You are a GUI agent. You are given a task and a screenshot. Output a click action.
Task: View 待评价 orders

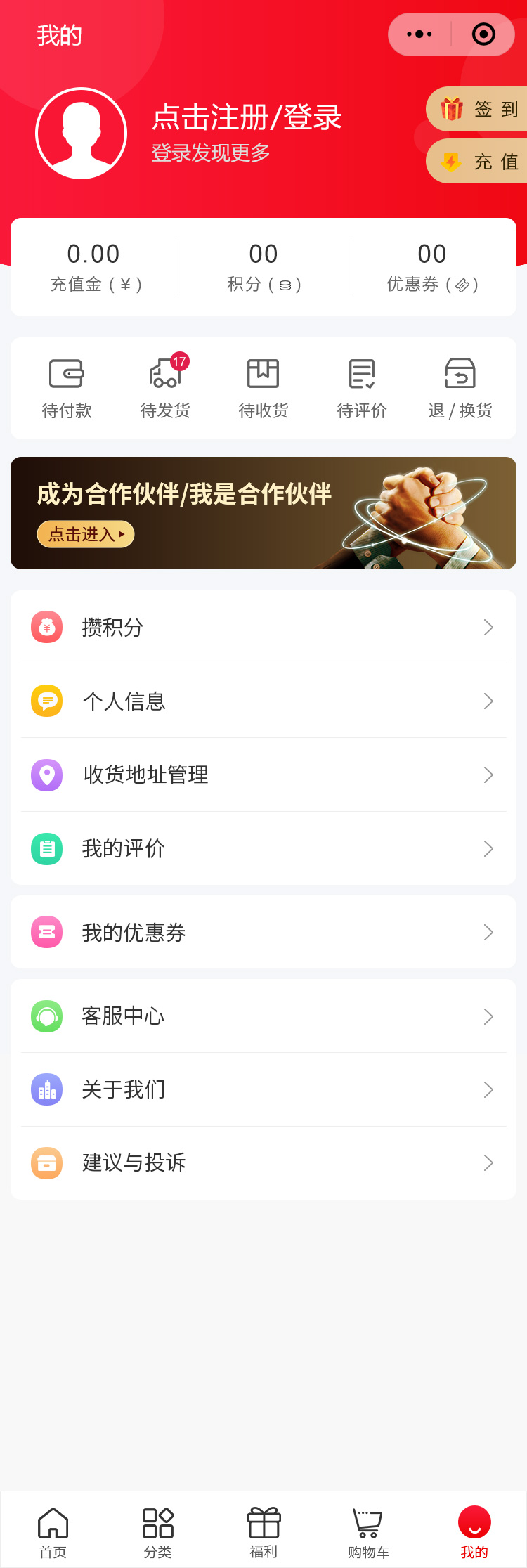coord(362,388)
